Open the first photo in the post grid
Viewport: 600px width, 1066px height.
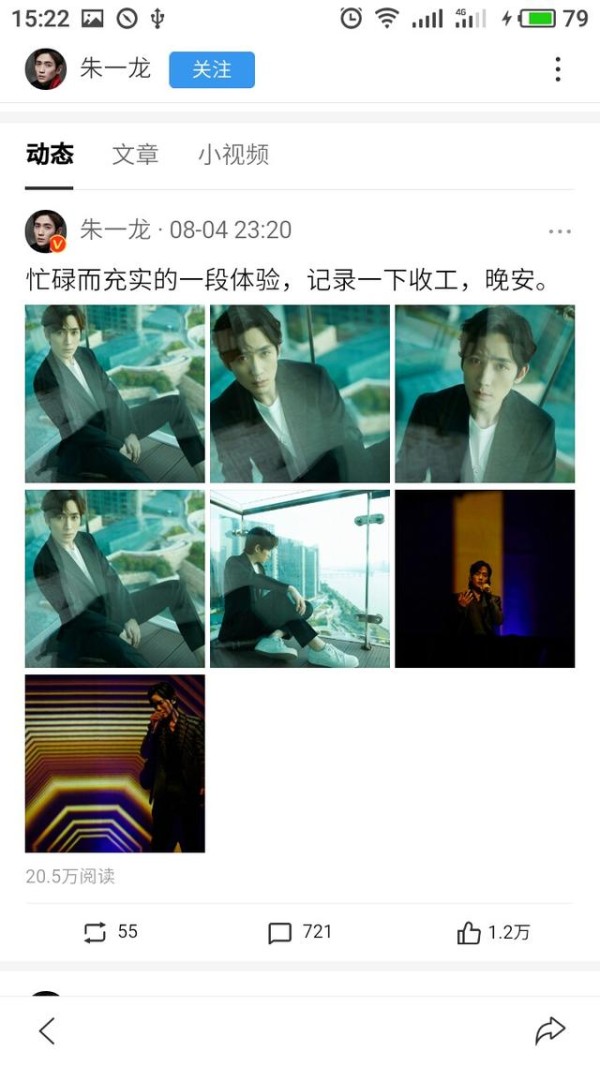[115, 394]
